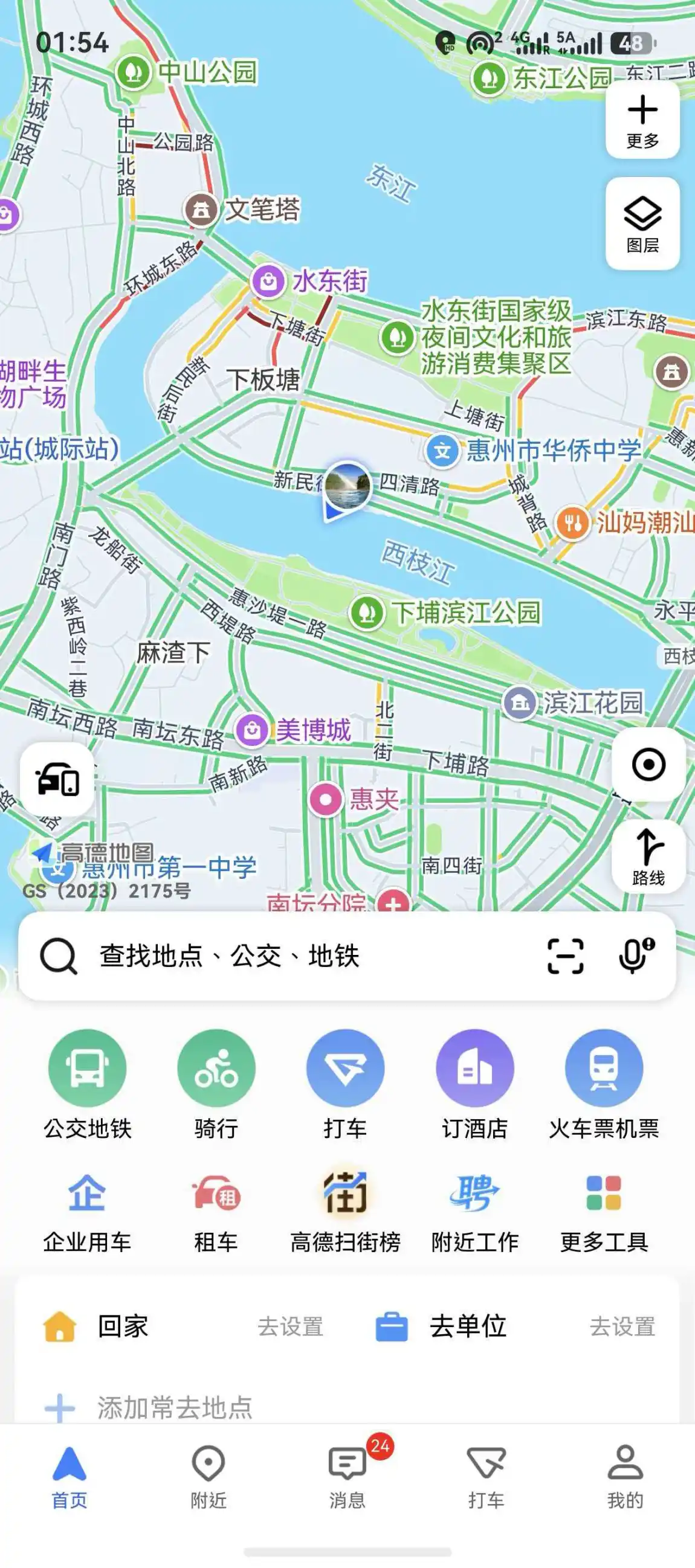Start voice search with the microphone icon
The width and height of the screenshot is (695, 1568).
click(635, 954)
